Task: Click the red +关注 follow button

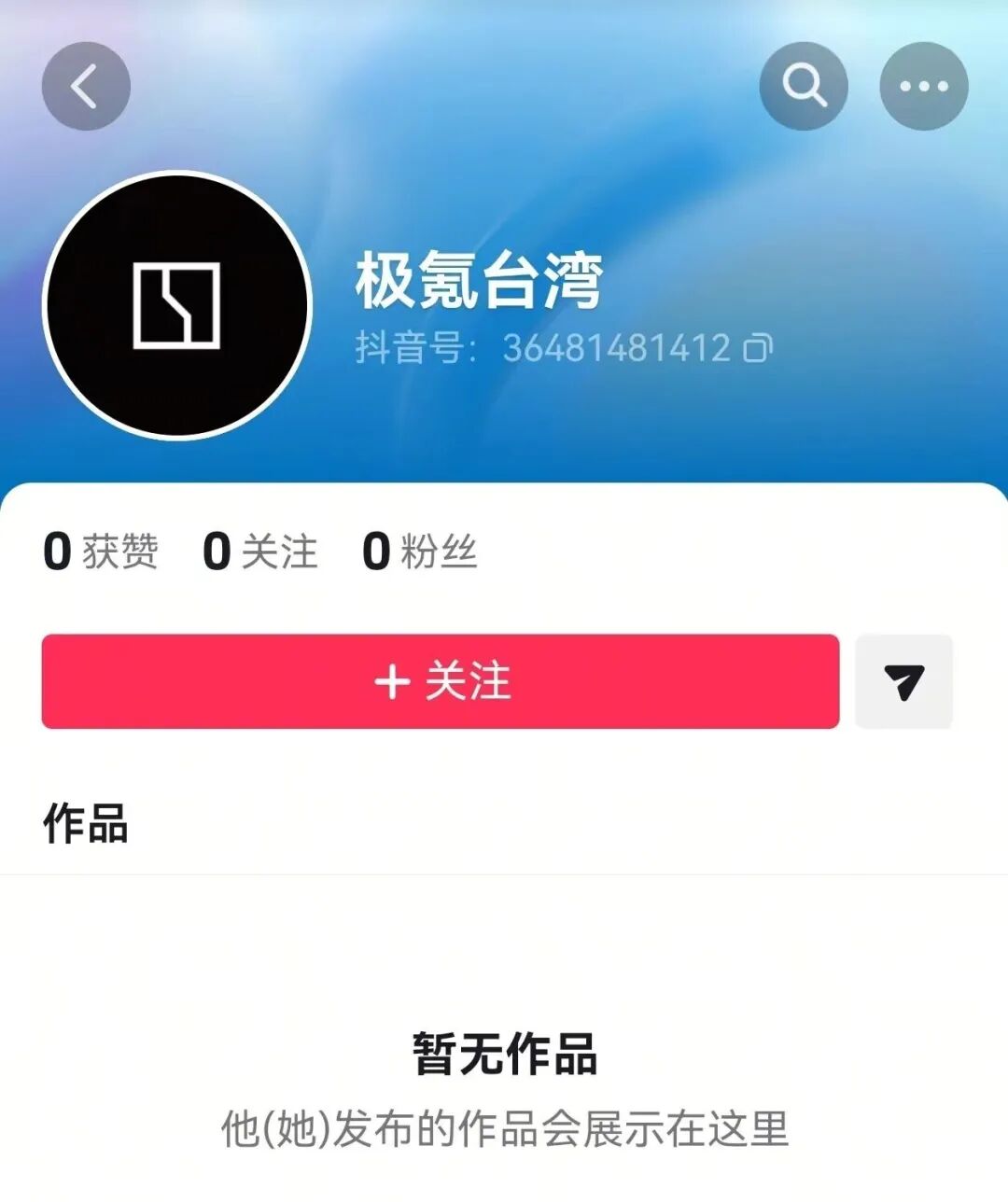Action: coord(440,681)
